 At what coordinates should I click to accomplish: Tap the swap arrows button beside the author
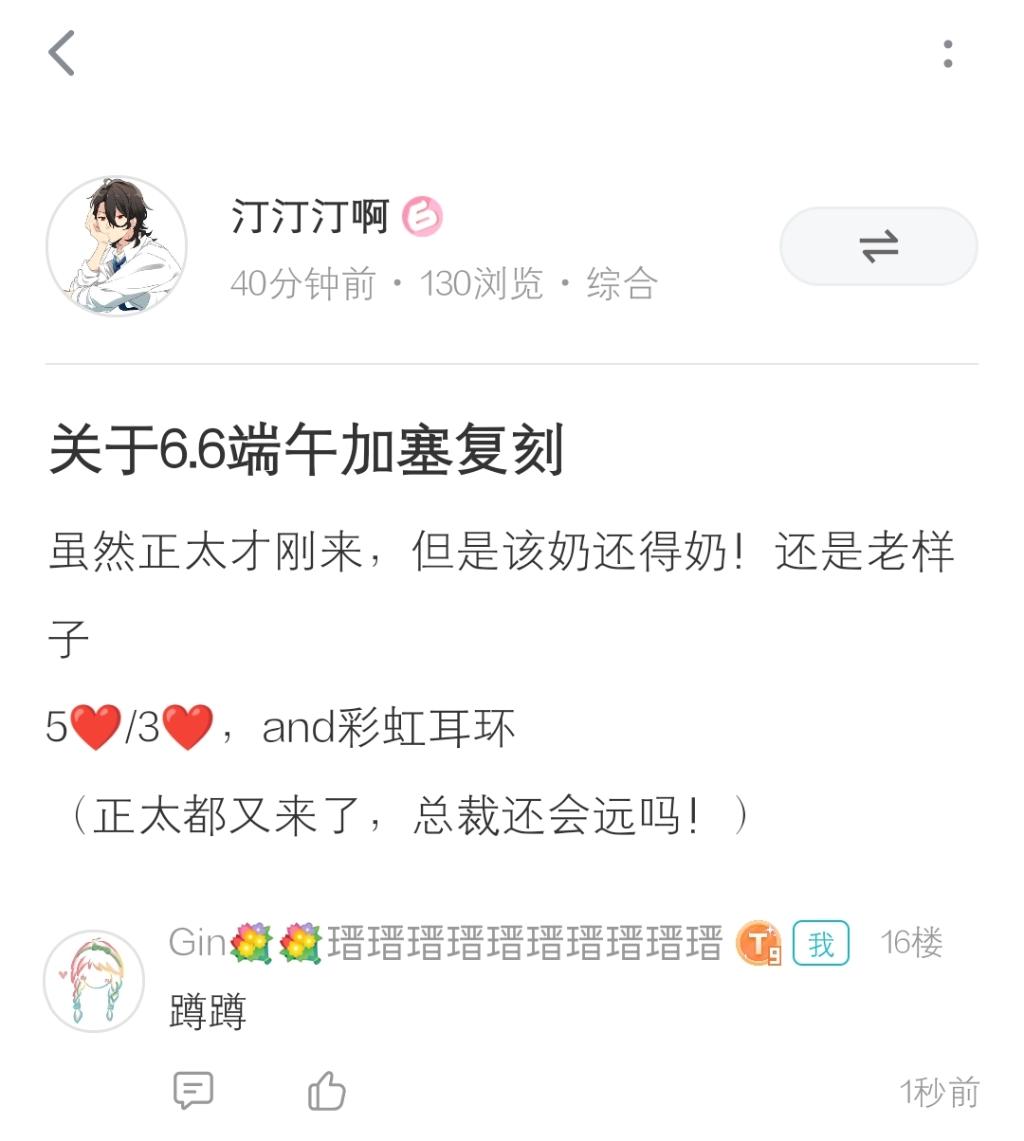pyautogui.click(x=878, y=247)
